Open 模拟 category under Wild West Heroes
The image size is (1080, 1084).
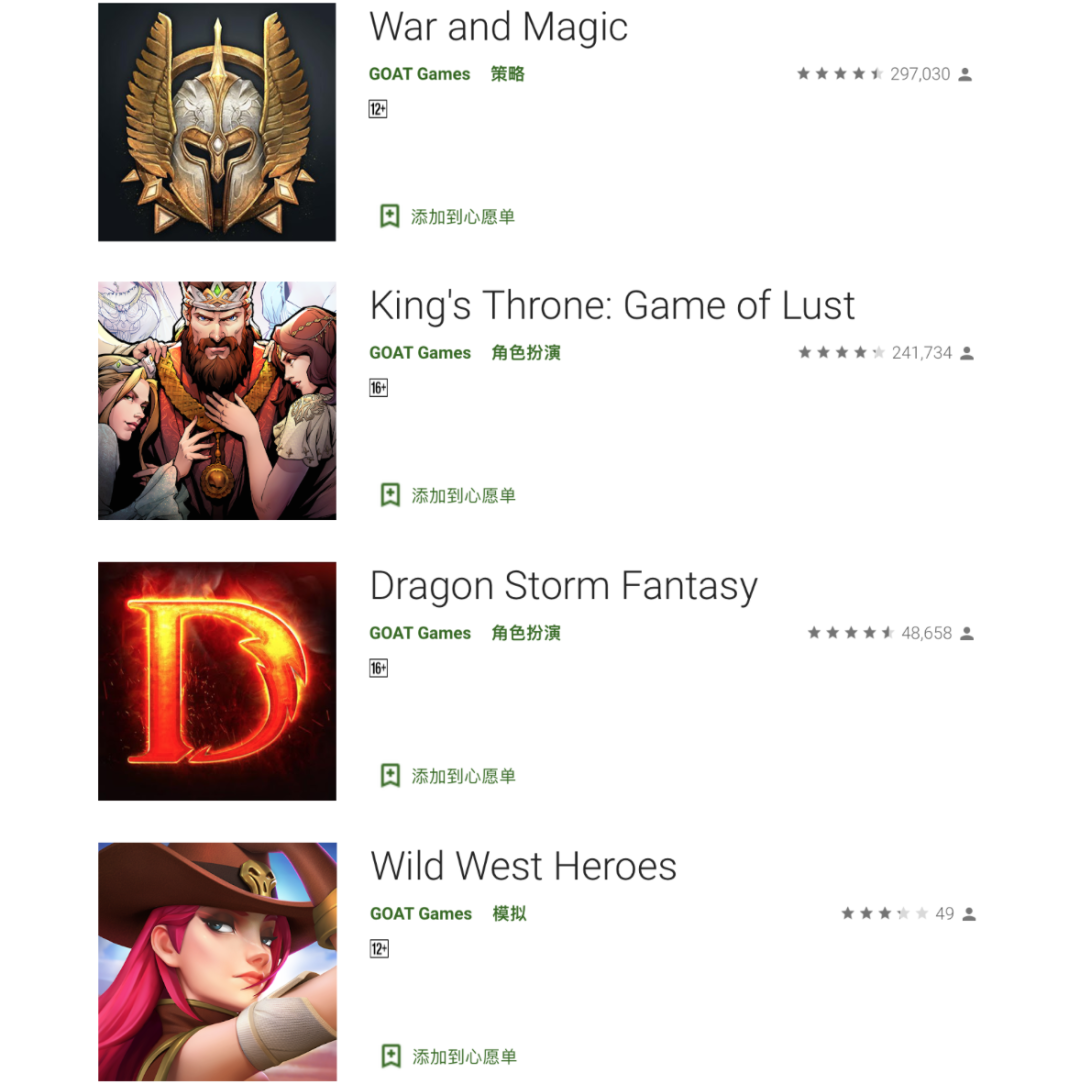pos(510,914)
